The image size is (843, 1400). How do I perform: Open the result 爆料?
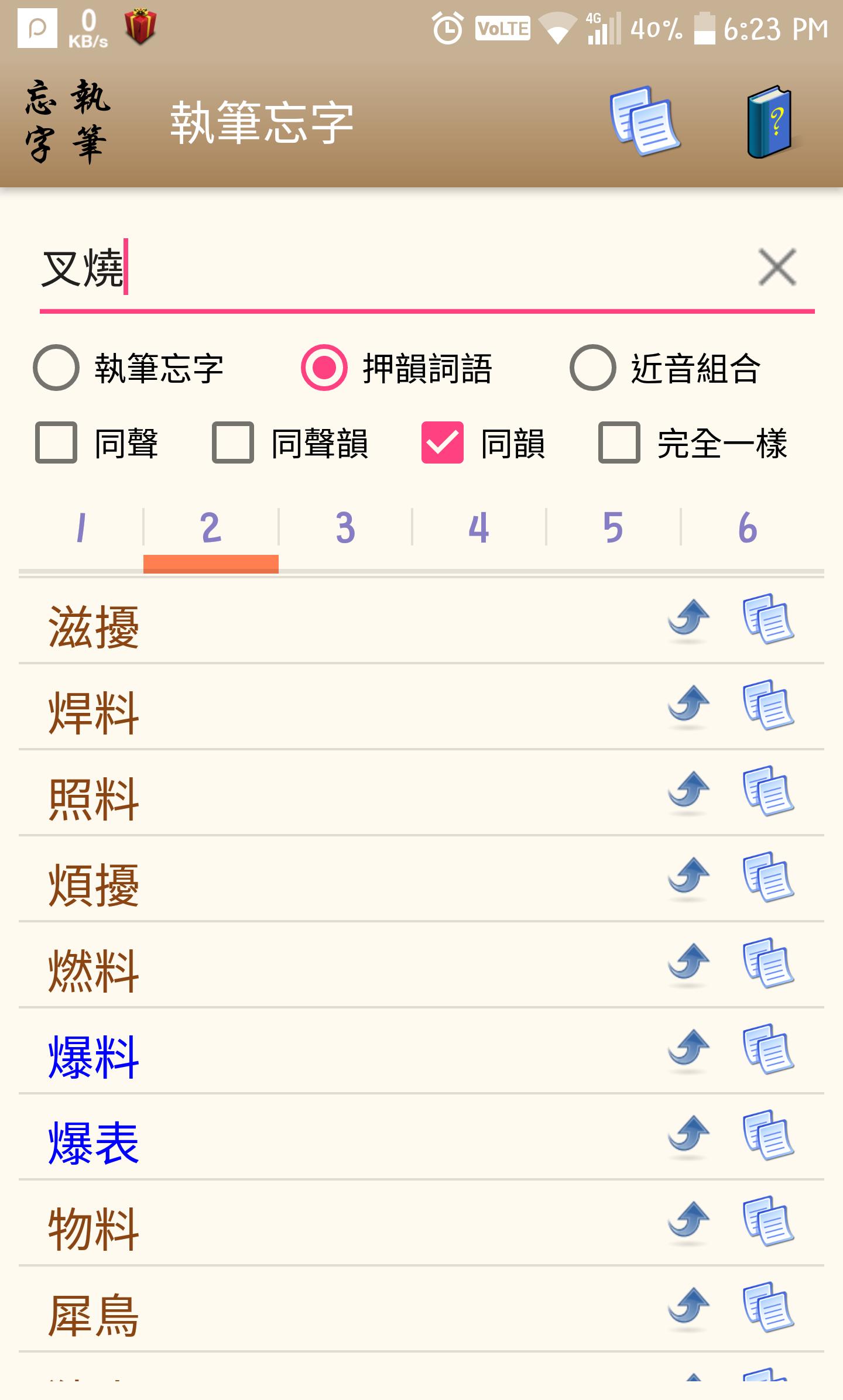point(94,1056)
